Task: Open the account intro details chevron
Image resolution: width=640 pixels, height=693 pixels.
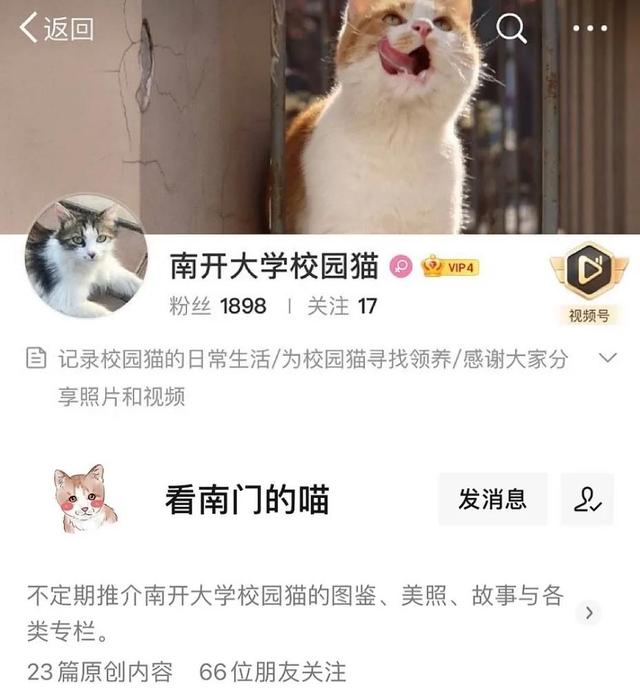Action: (x=590, y=613)
